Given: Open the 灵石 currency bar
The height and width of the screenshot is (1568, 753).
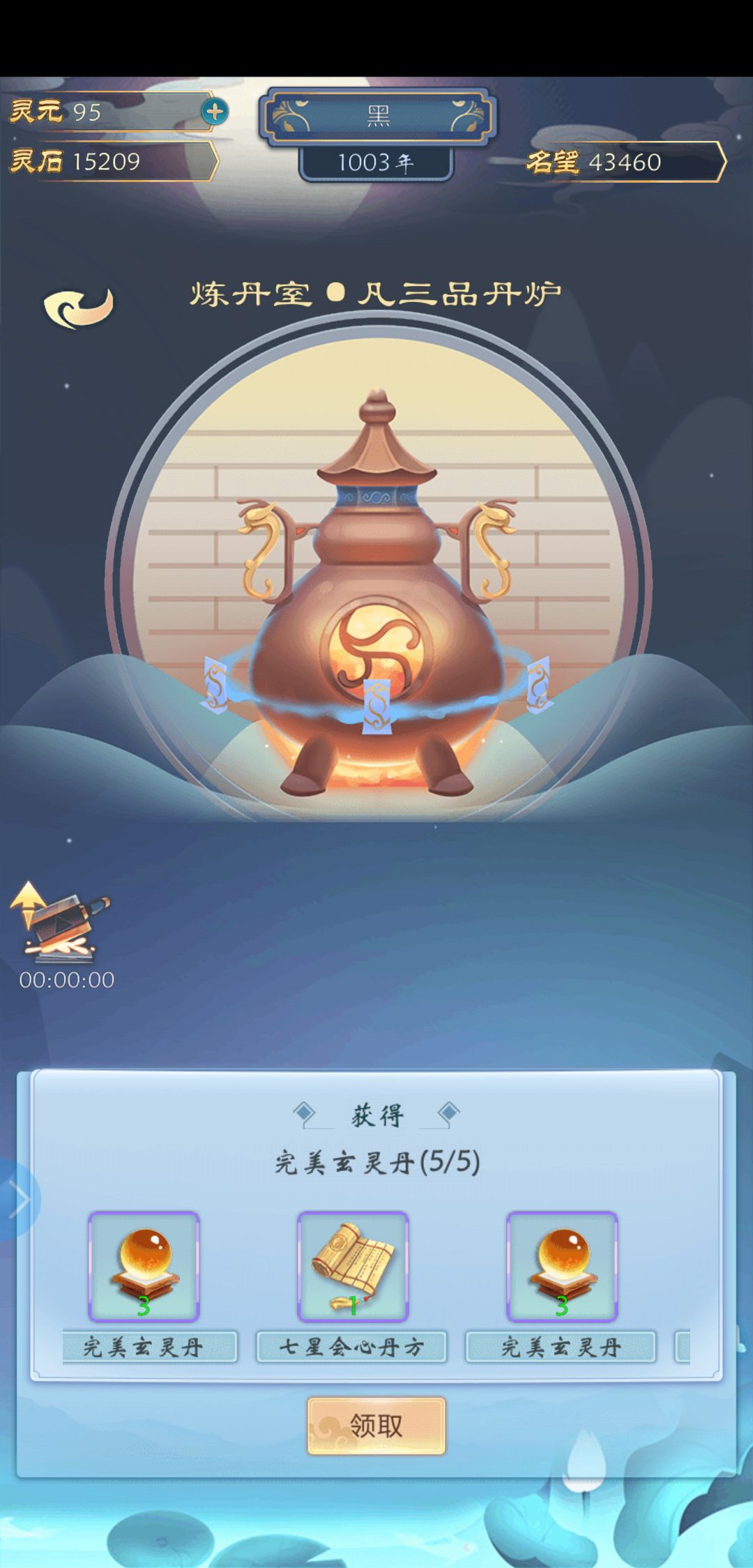Looking at the screenshot, I should [x=105, y=163].
